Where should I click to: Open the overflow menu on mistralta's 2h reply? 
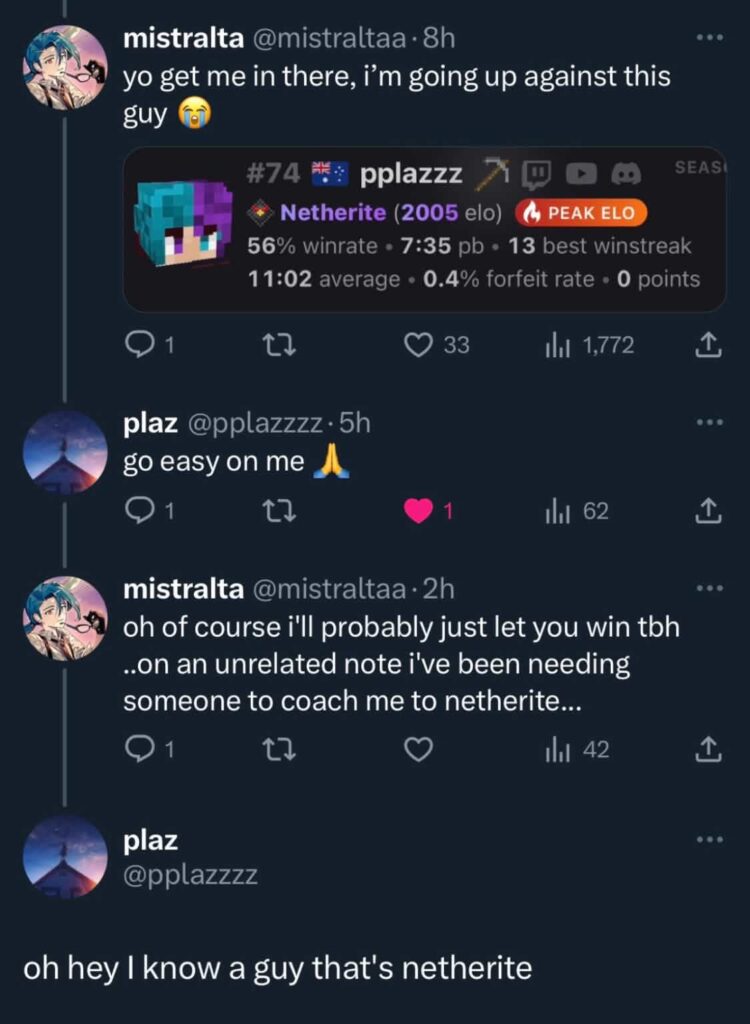tap(708, 588)
